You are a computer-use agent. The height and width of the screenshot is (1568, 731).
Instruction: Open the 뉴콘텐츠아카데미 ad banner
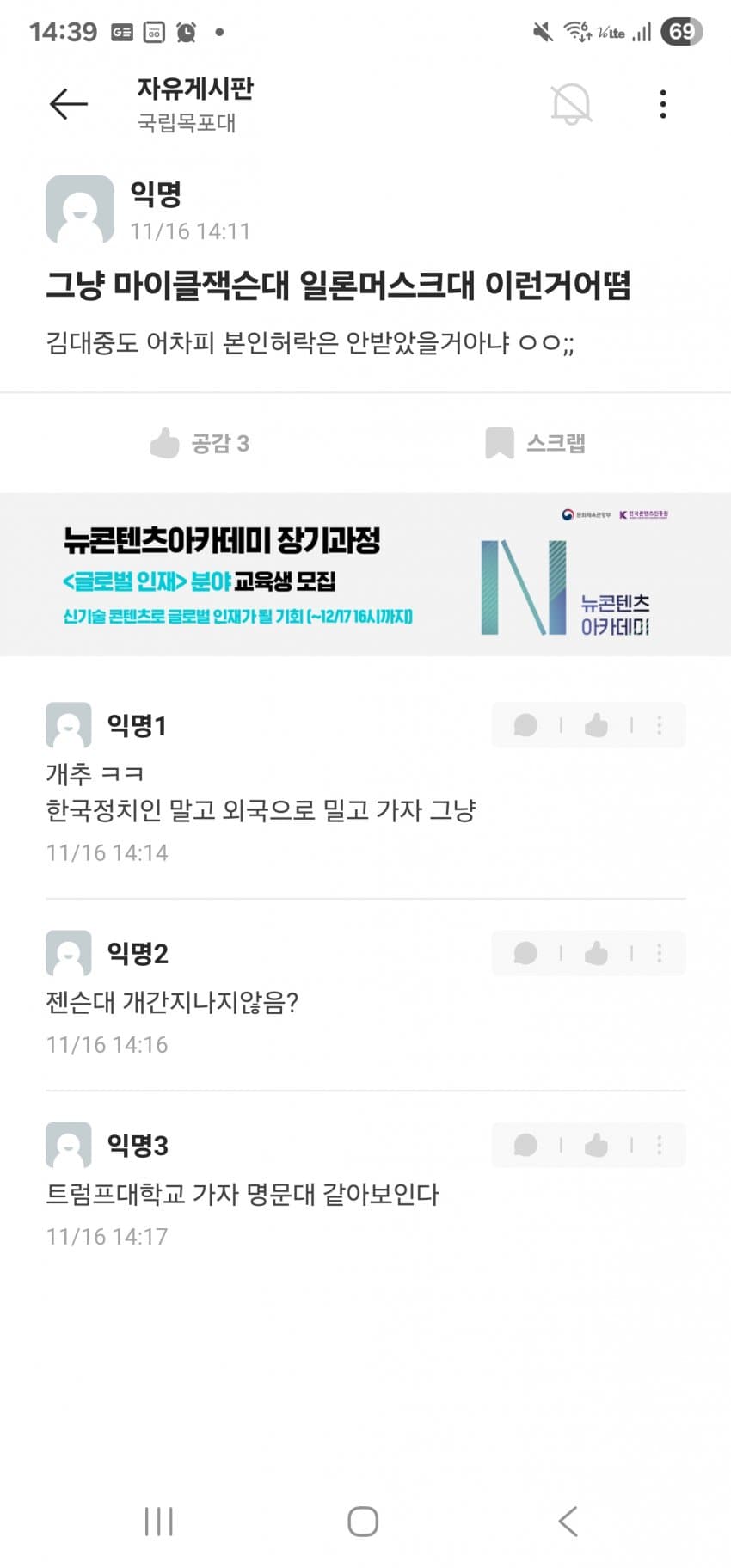tap(365, 575)
